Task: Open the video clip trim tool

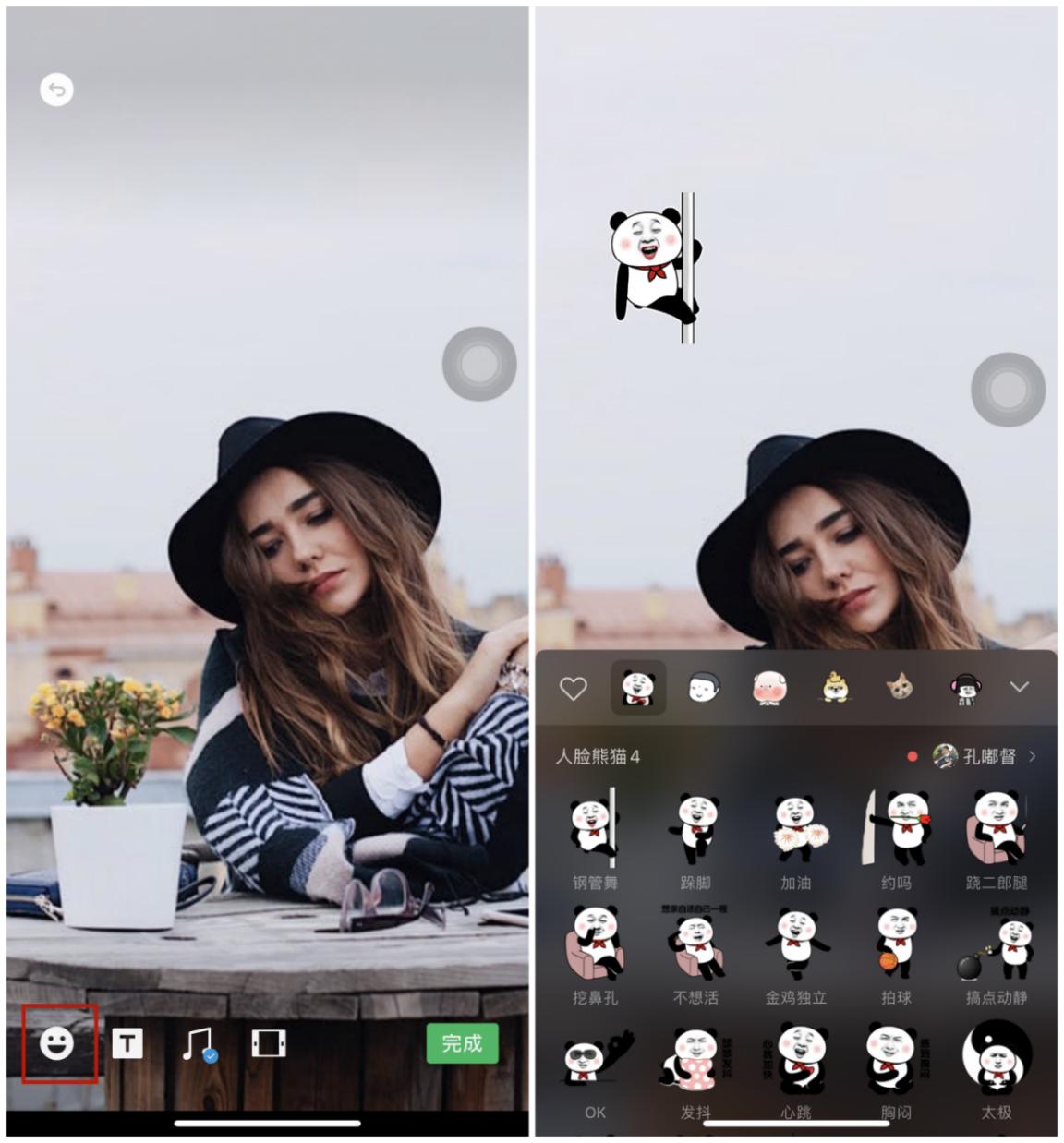Action: coord(269,1044)
